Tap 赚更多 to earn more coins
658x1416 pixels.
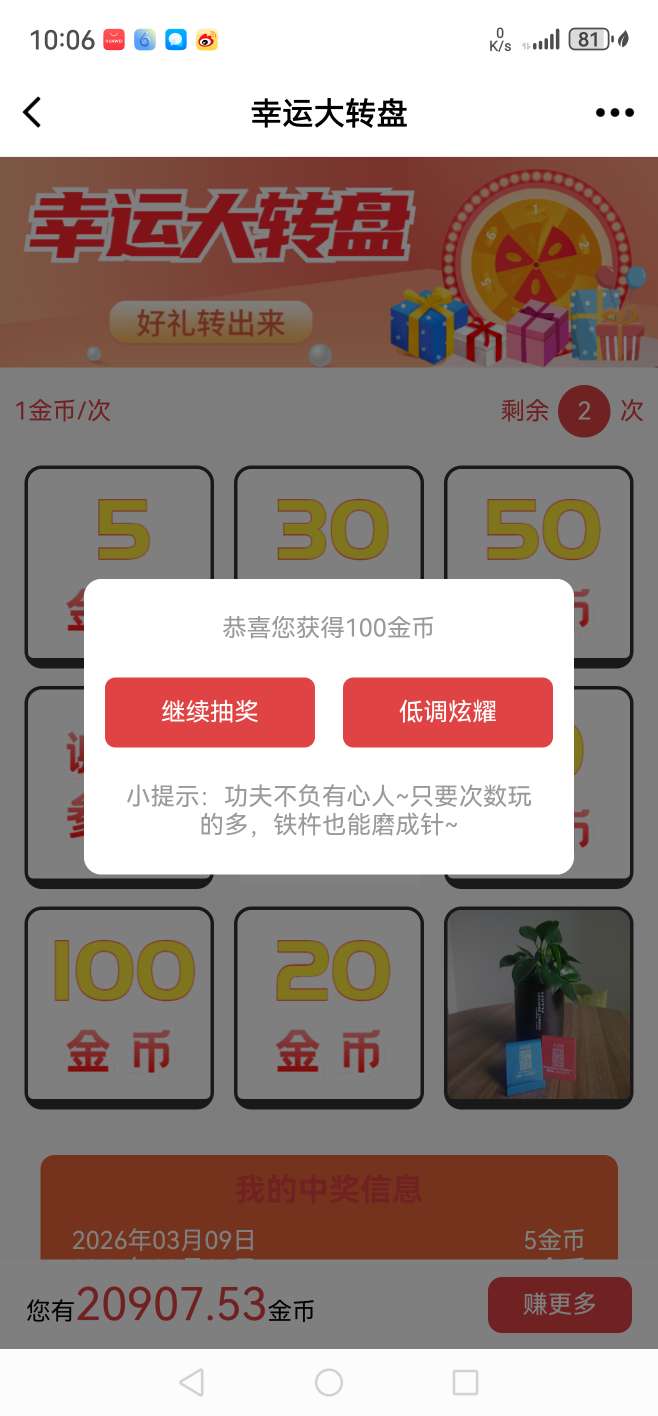click(559, 1304)
